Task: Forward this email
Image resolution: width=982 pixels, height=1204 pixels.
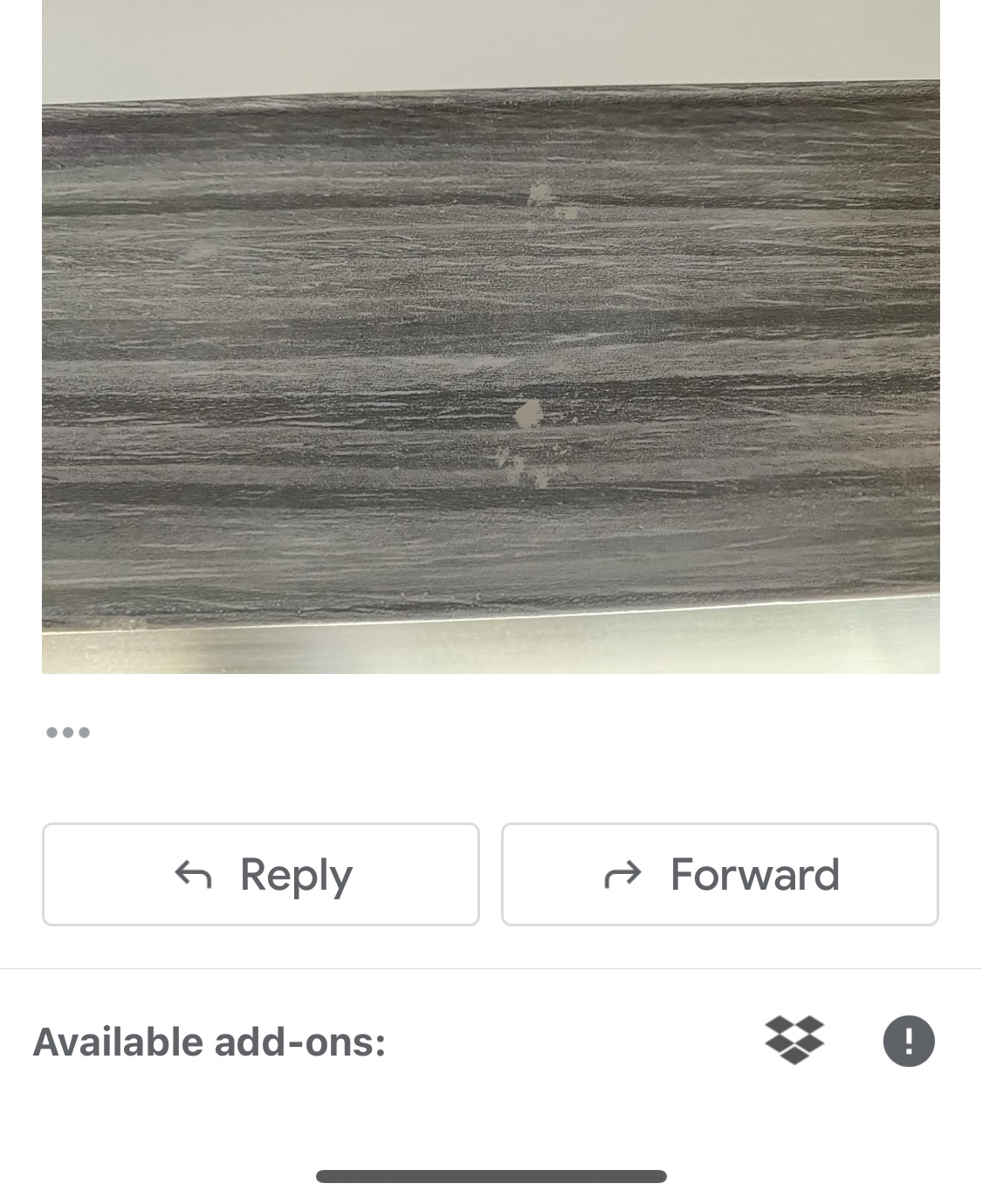Action: pyautogui.click(x=720, y=874)
